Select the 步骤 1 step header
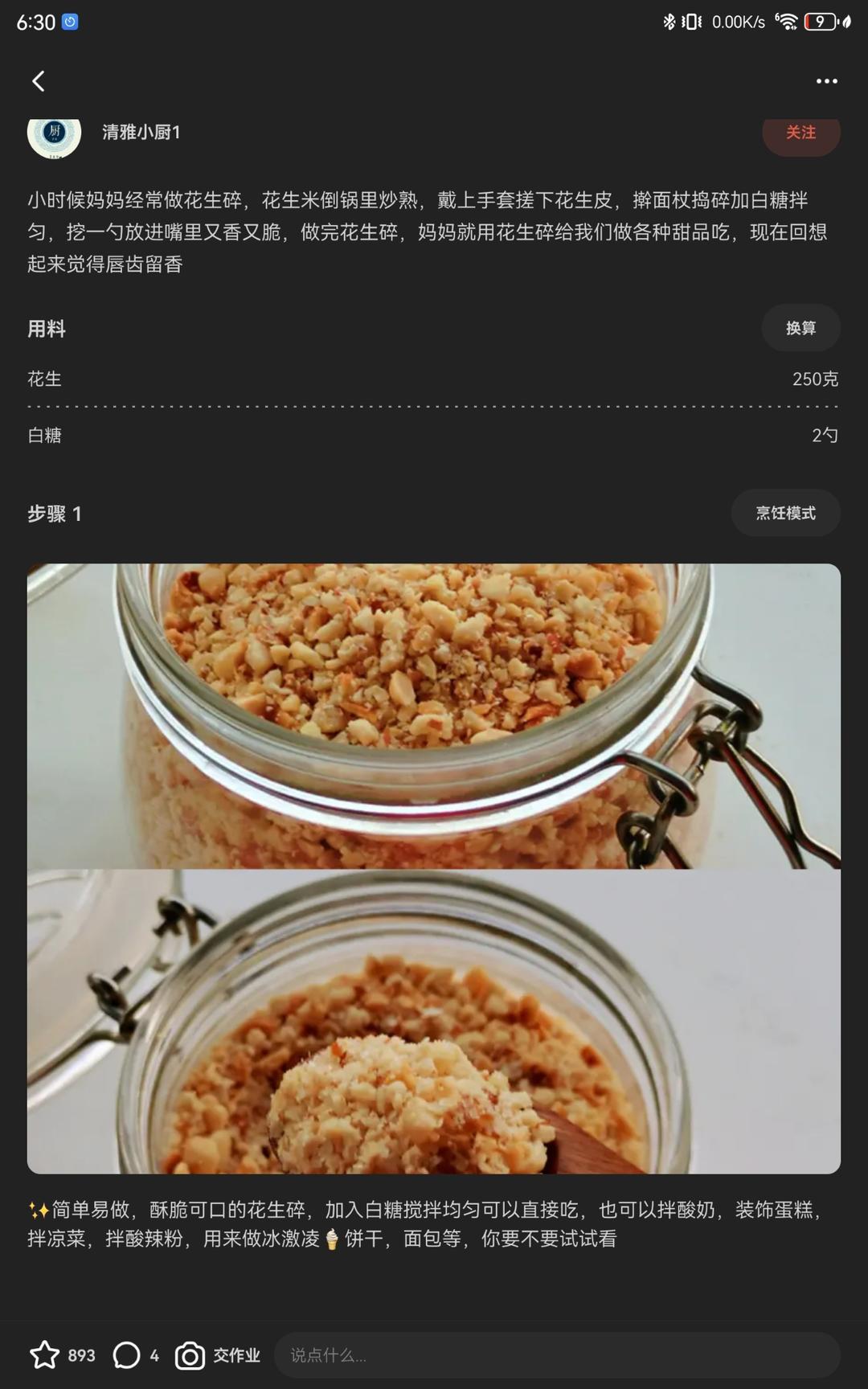Image resolution: width=868 pixels, height=1389 pixels. click(55, 514)
